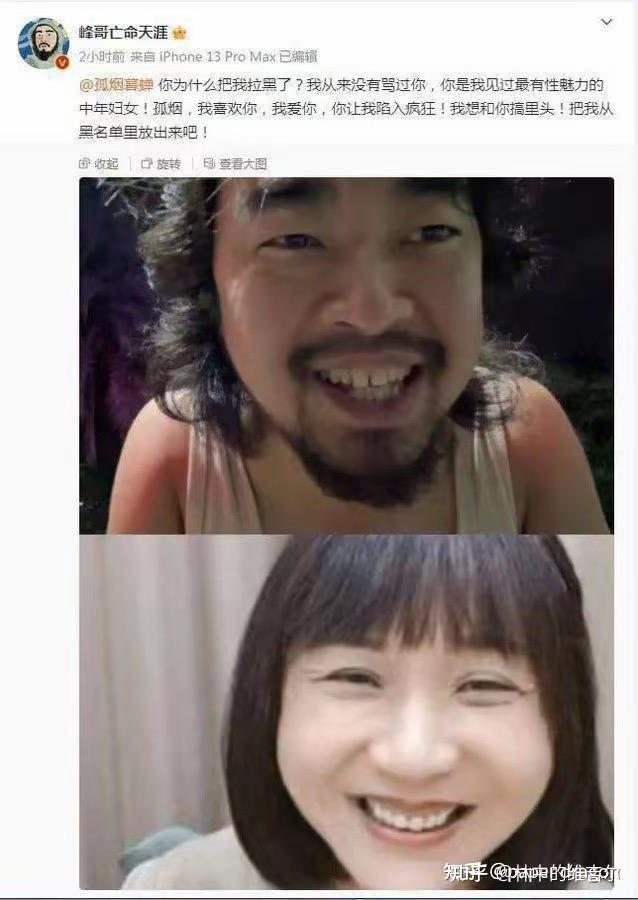Collapse the image with 收起
638x900 pixels.
[99, 163]
